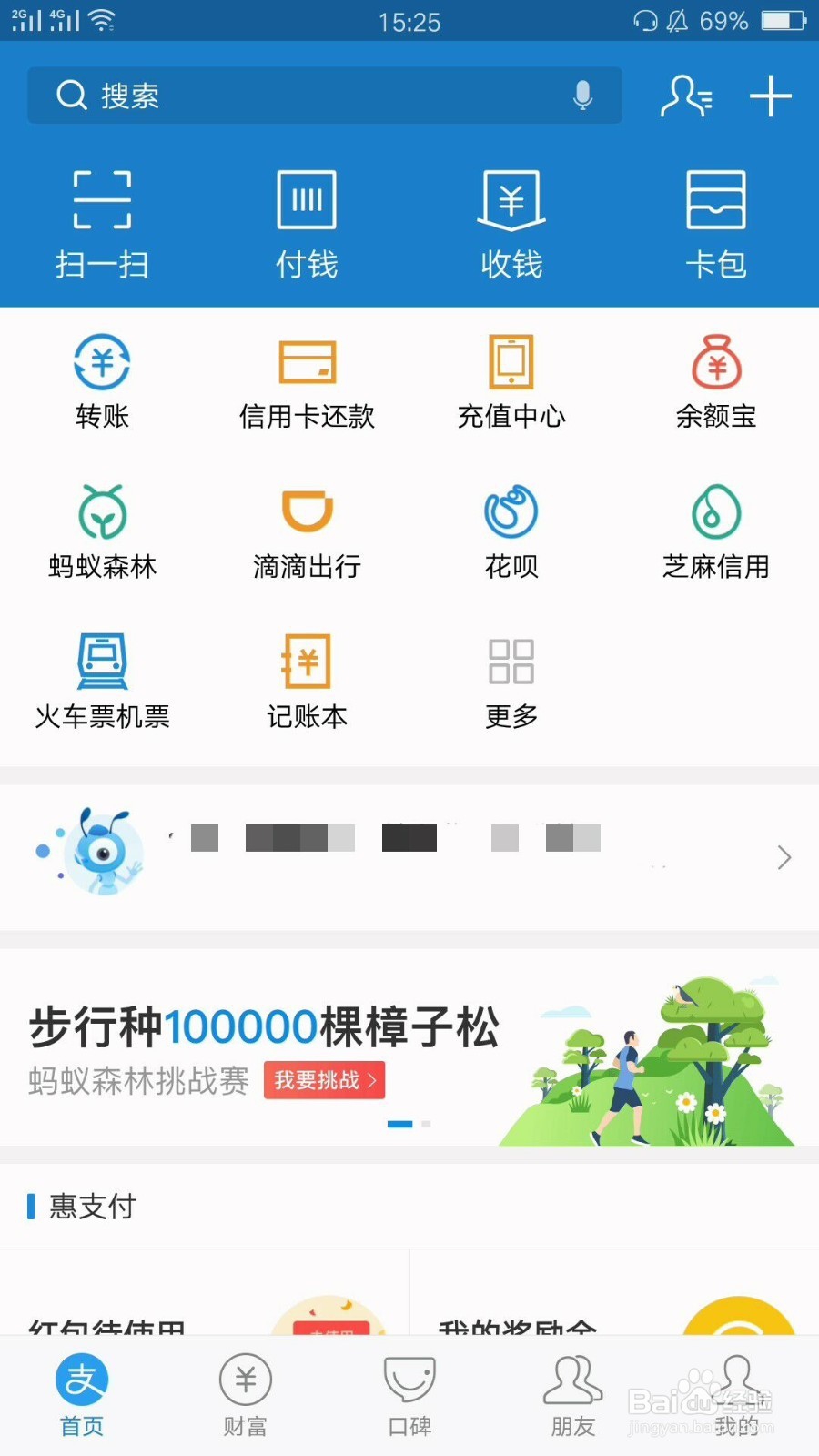The image size is (819, 1456).
Task: Open the Card Pack (卡包)
Action: (716, 223)
